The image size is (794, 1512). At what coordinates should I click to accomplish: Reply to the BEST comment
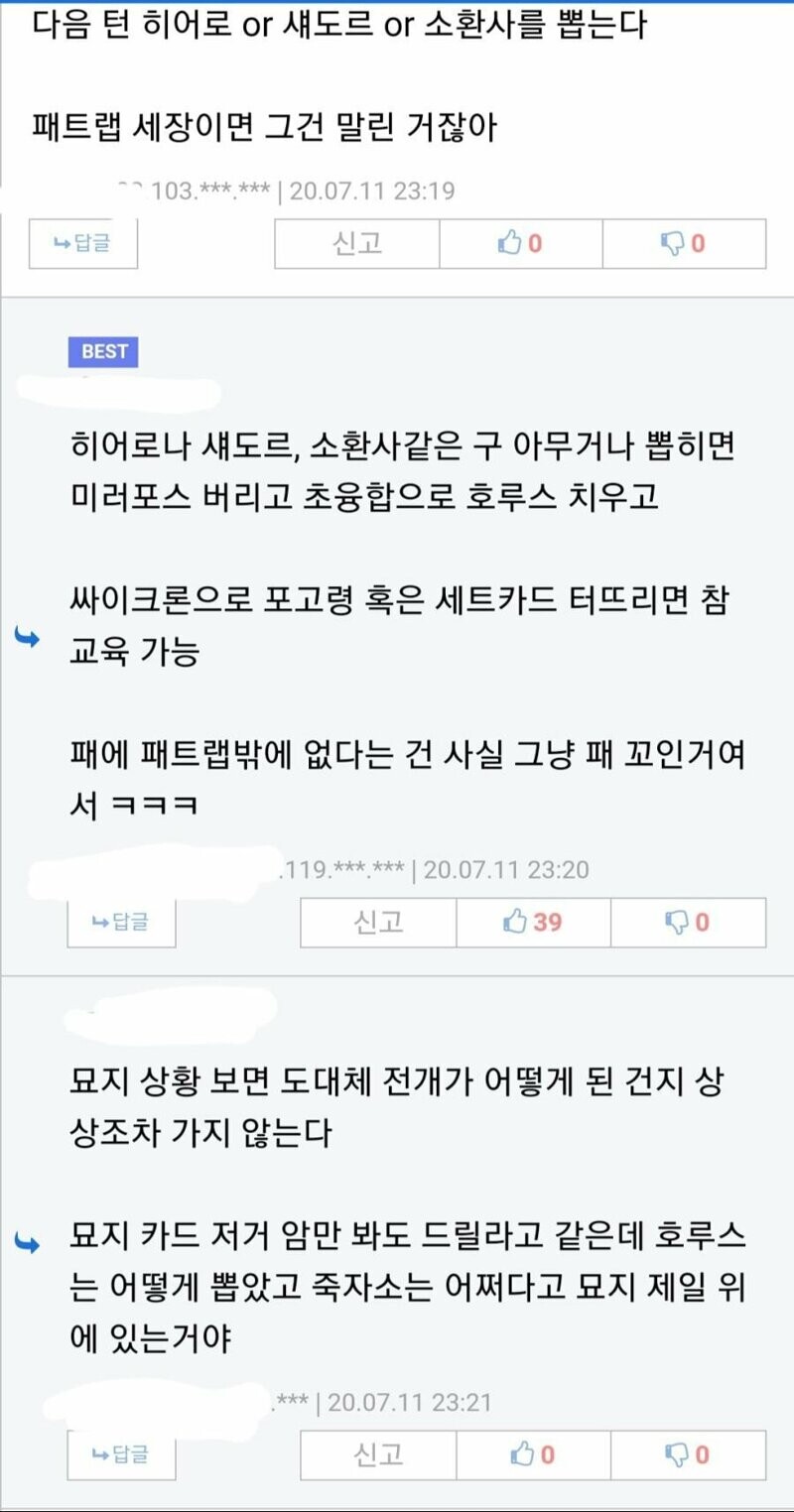[x=121, y=923]
